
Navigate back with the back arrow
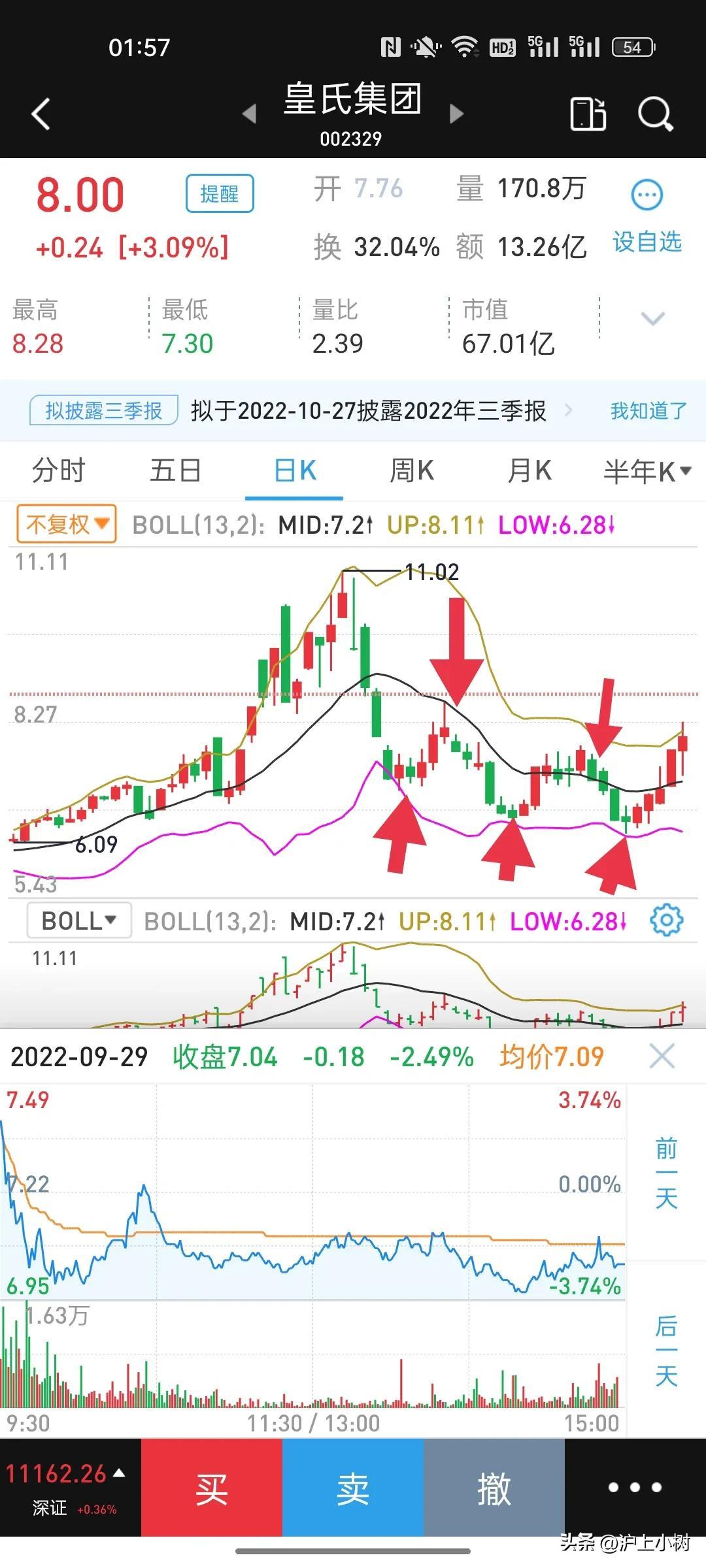pos(41,112)
